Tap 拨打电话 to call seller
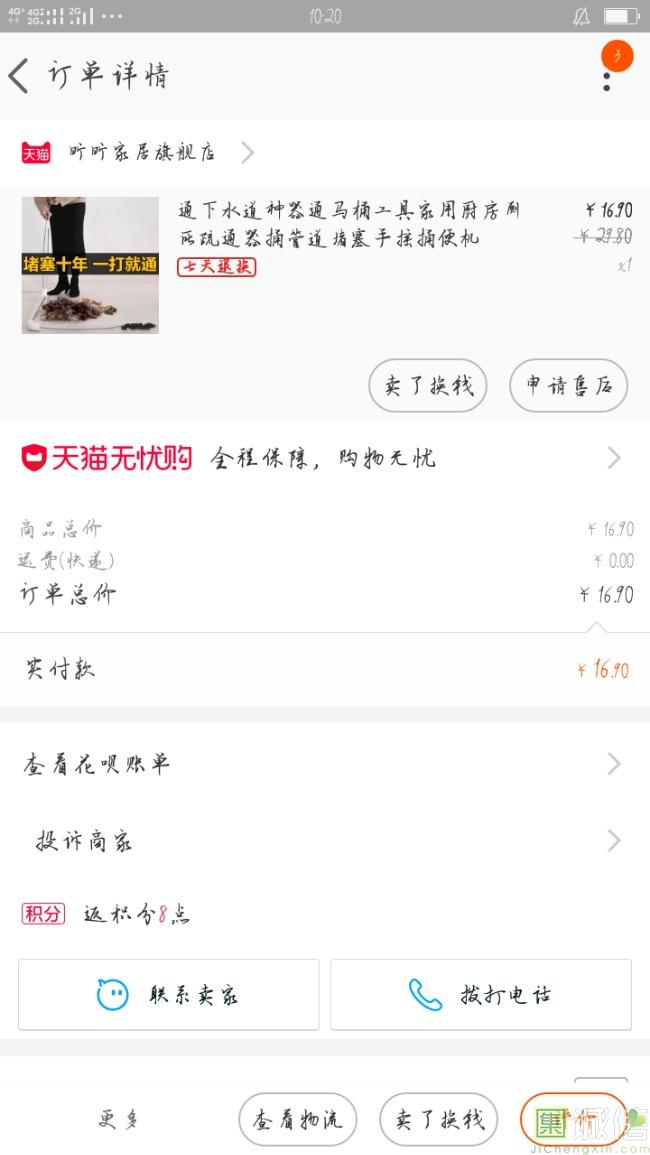 (x=481, y=994)
